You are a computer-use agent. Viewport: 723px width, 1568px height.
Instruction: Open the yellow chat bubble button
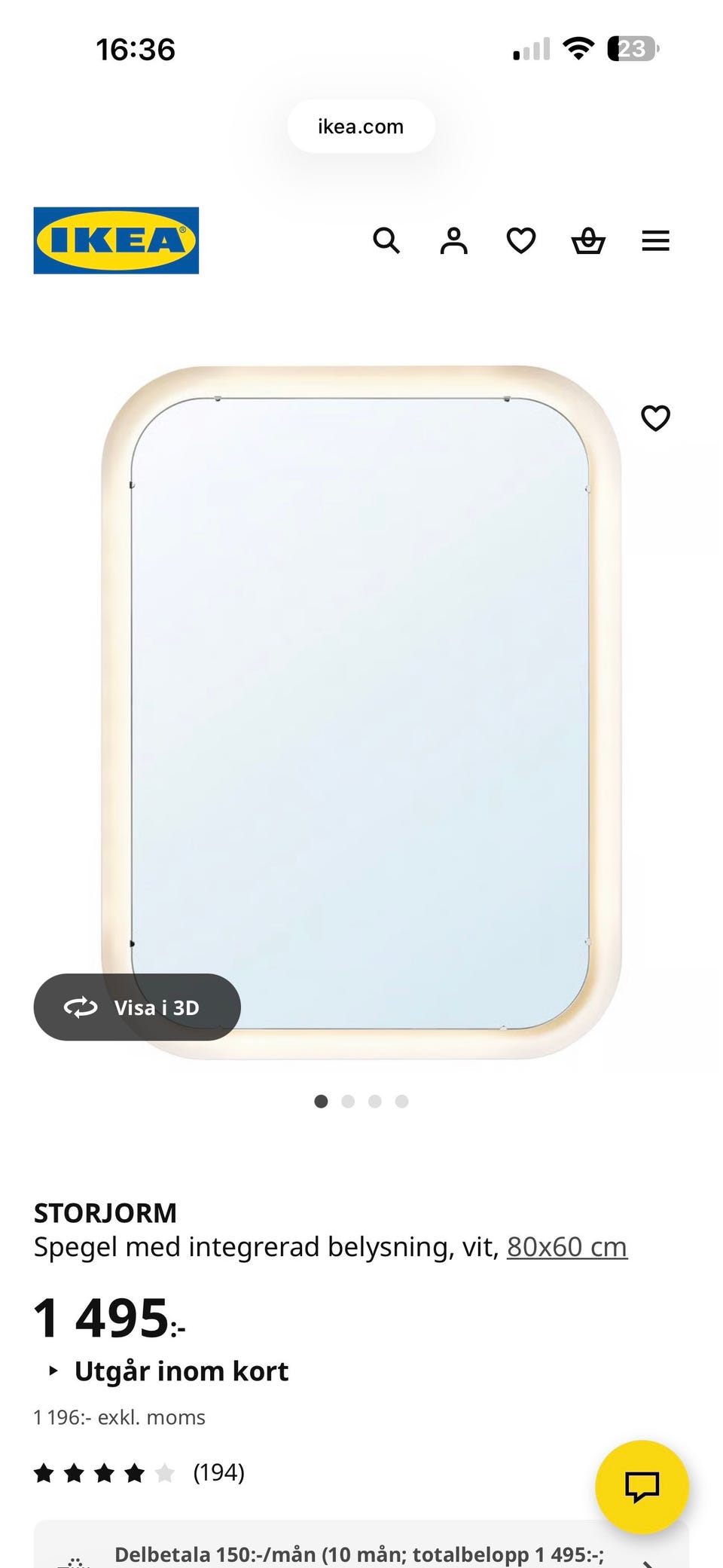click(642, 1487)
